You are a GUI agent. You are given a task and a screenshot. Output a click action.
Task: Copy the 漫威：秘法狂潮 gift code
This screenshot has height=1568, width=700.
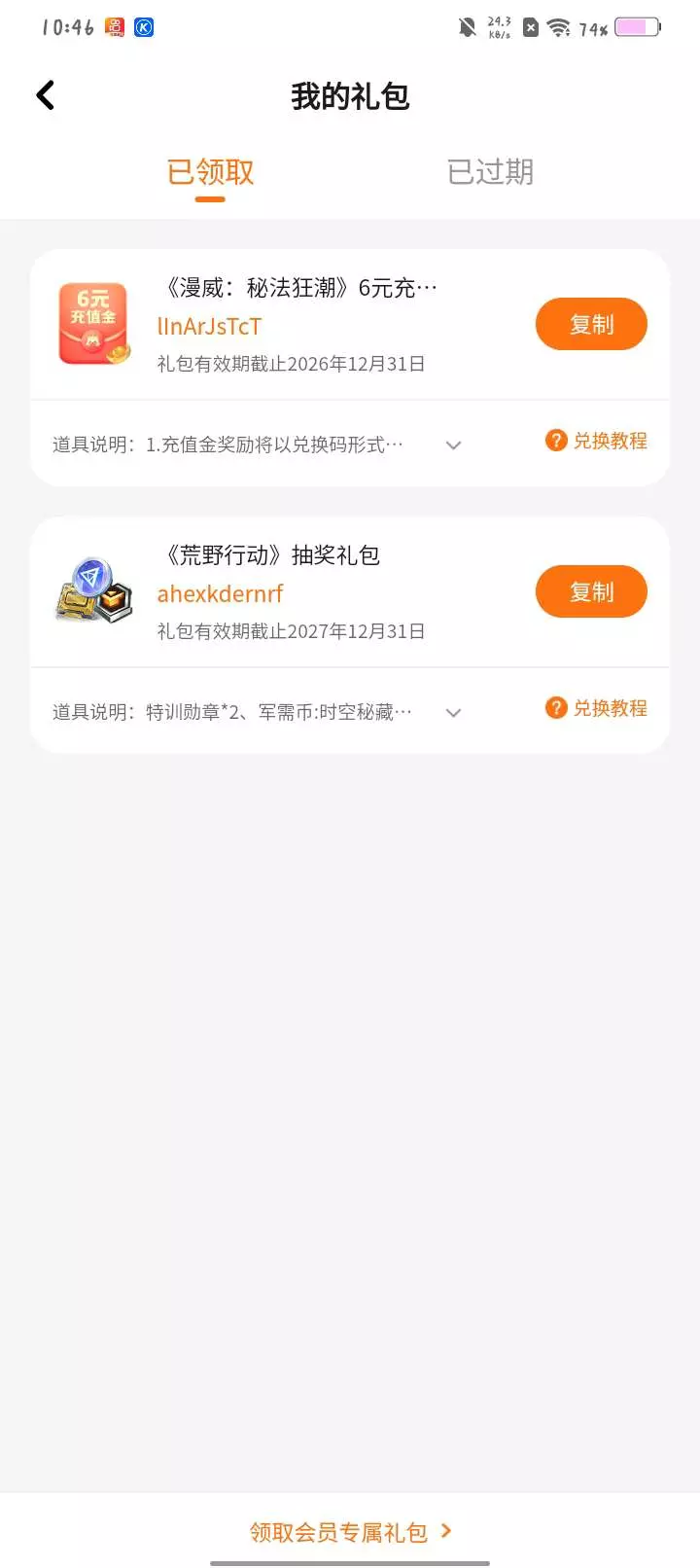[x=591, y=324]
